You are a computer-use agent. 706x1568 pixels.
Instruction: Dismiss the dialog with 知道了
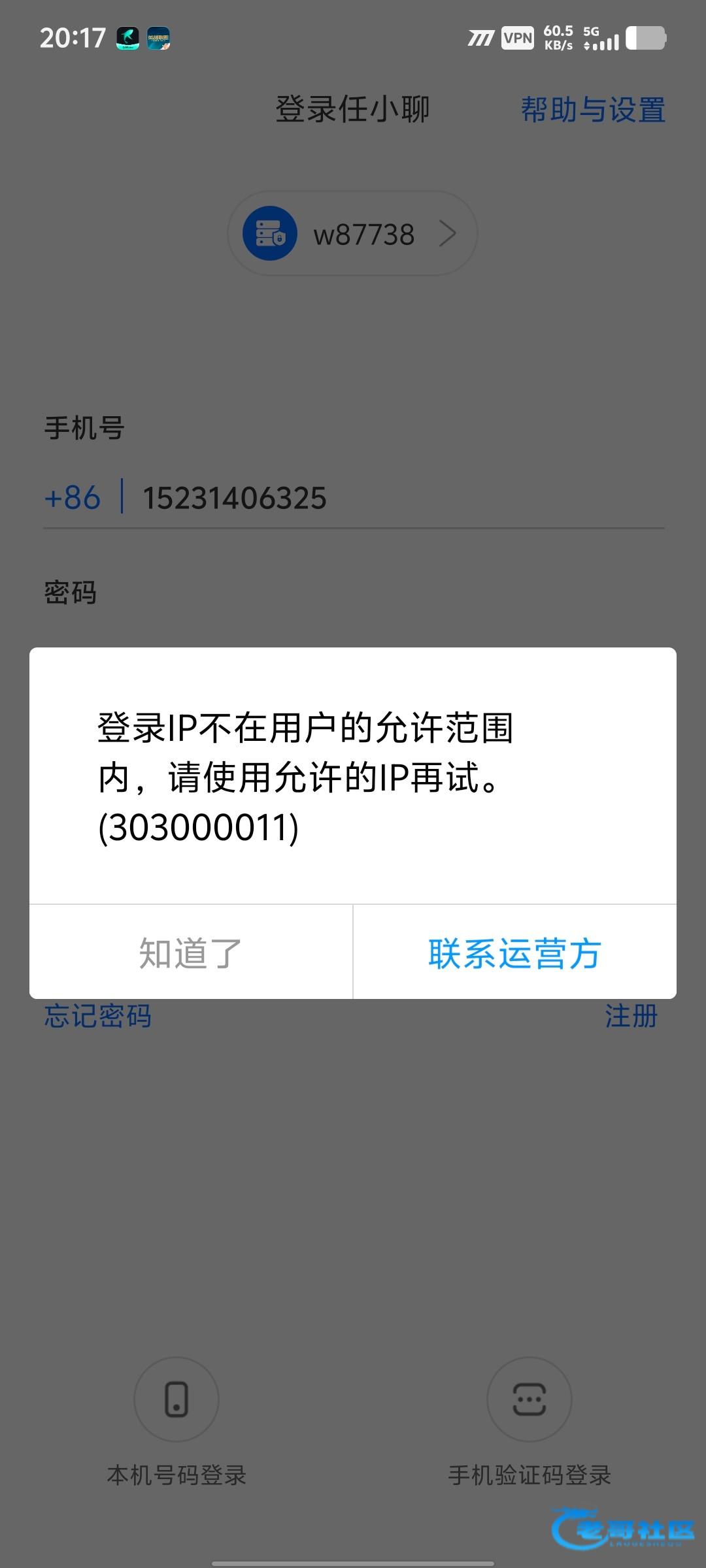click(190, 953)
